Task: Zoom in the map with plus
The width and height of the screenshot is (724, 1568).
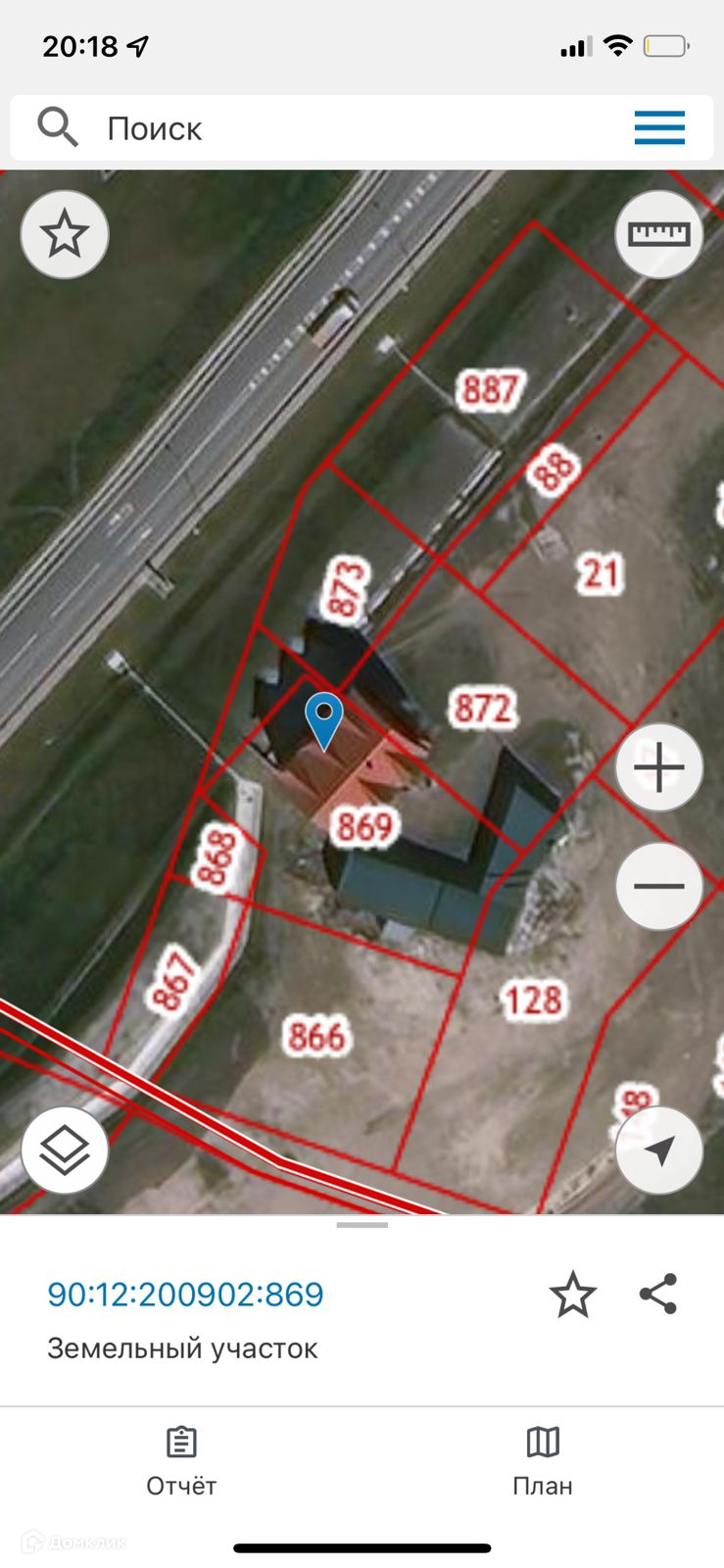Action: point(658,767)
